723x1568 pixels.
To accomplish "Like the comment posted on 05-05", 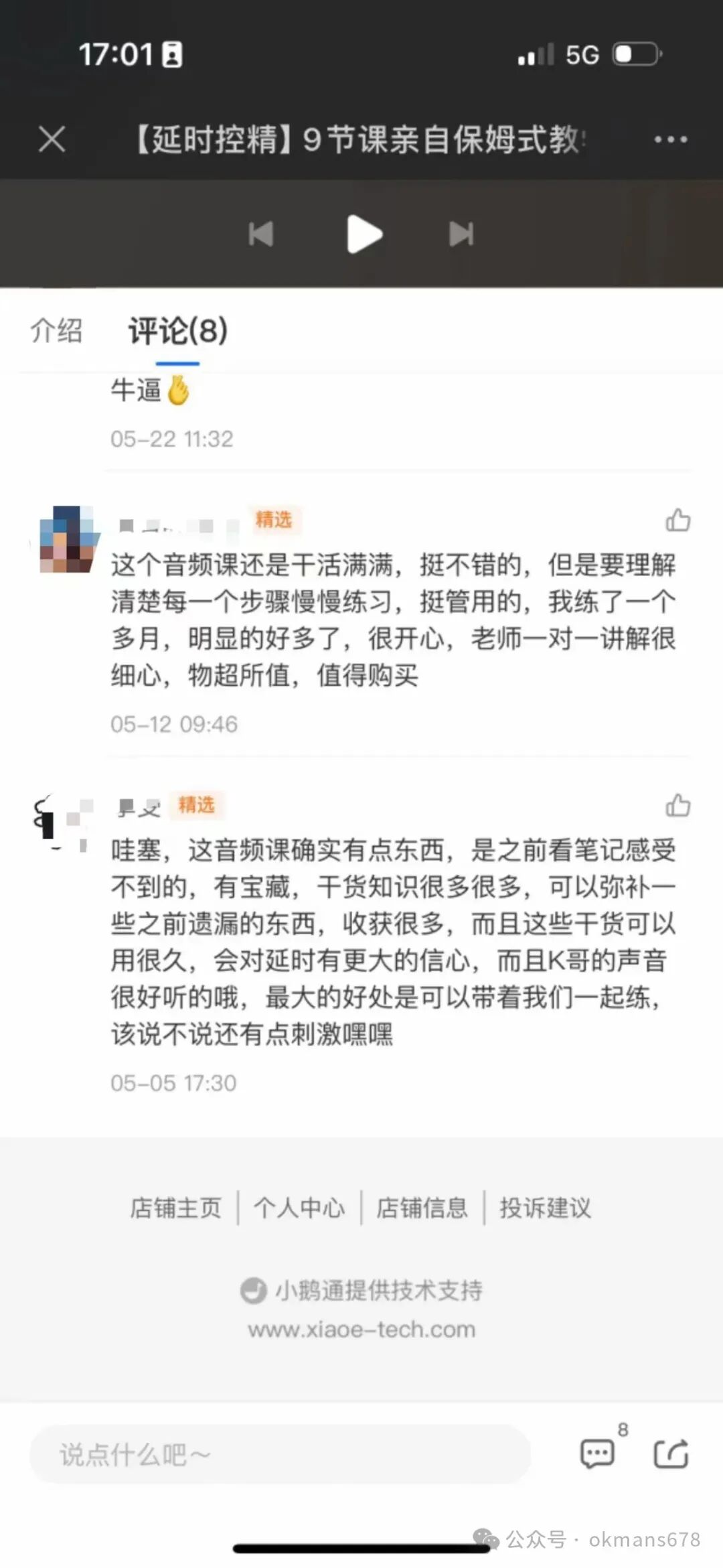I will click(x=679, y=806).
